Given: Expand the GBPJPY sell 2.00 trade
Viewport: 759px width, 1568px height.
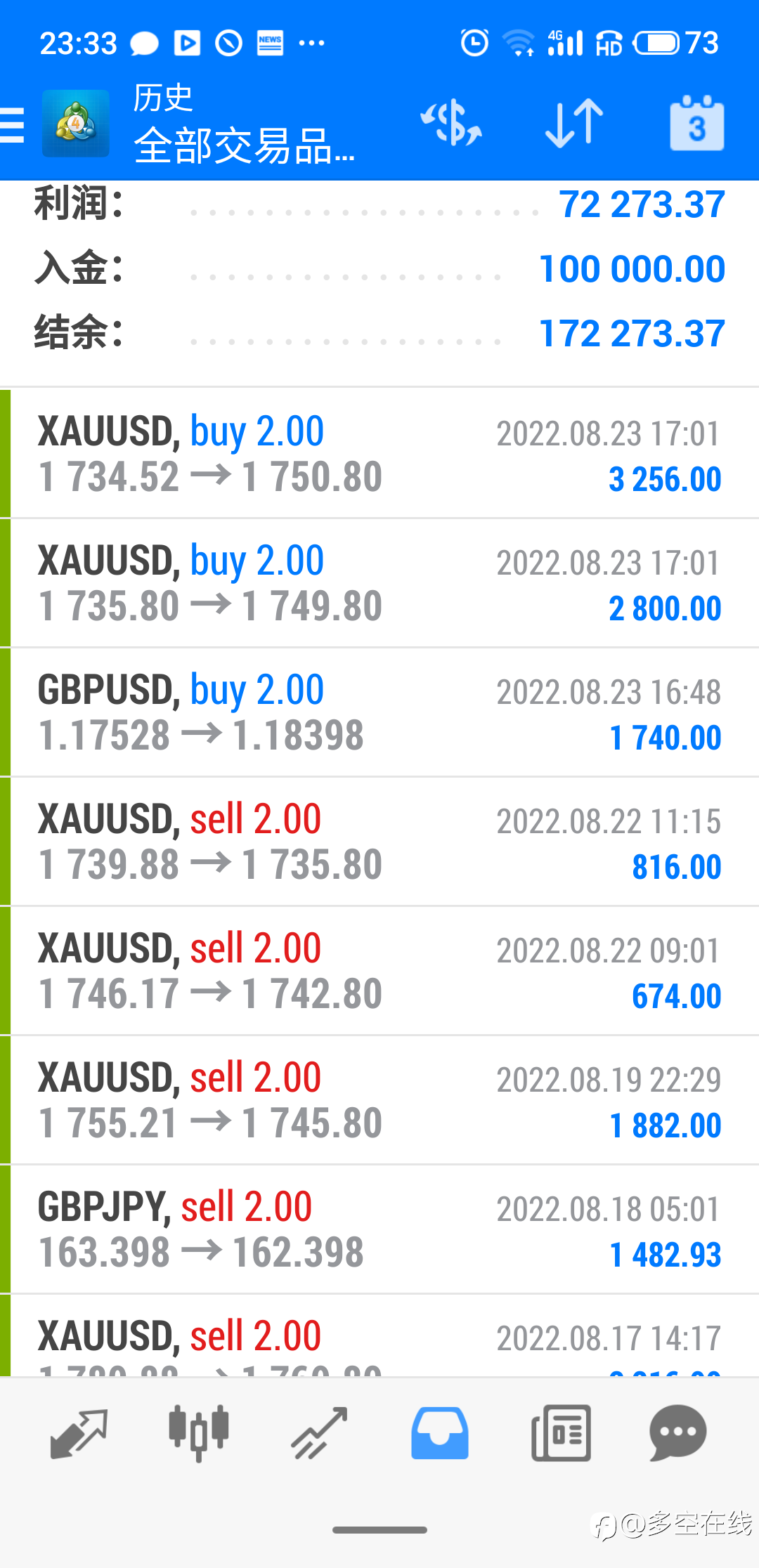Looking at the screenshot, I should click(x=379, y=1229).
